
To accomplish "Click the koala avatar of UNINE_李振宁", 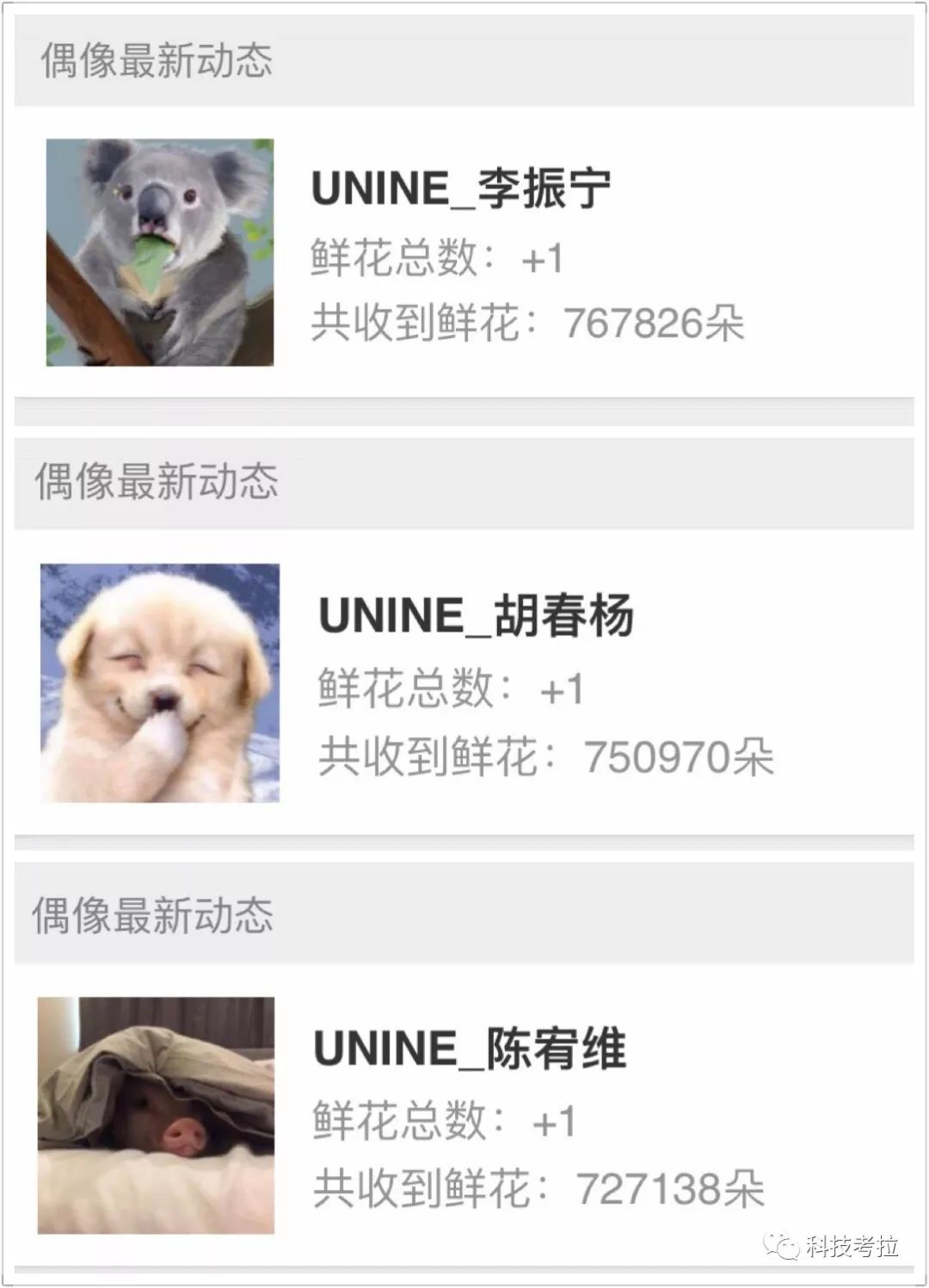I will (159, 252).
